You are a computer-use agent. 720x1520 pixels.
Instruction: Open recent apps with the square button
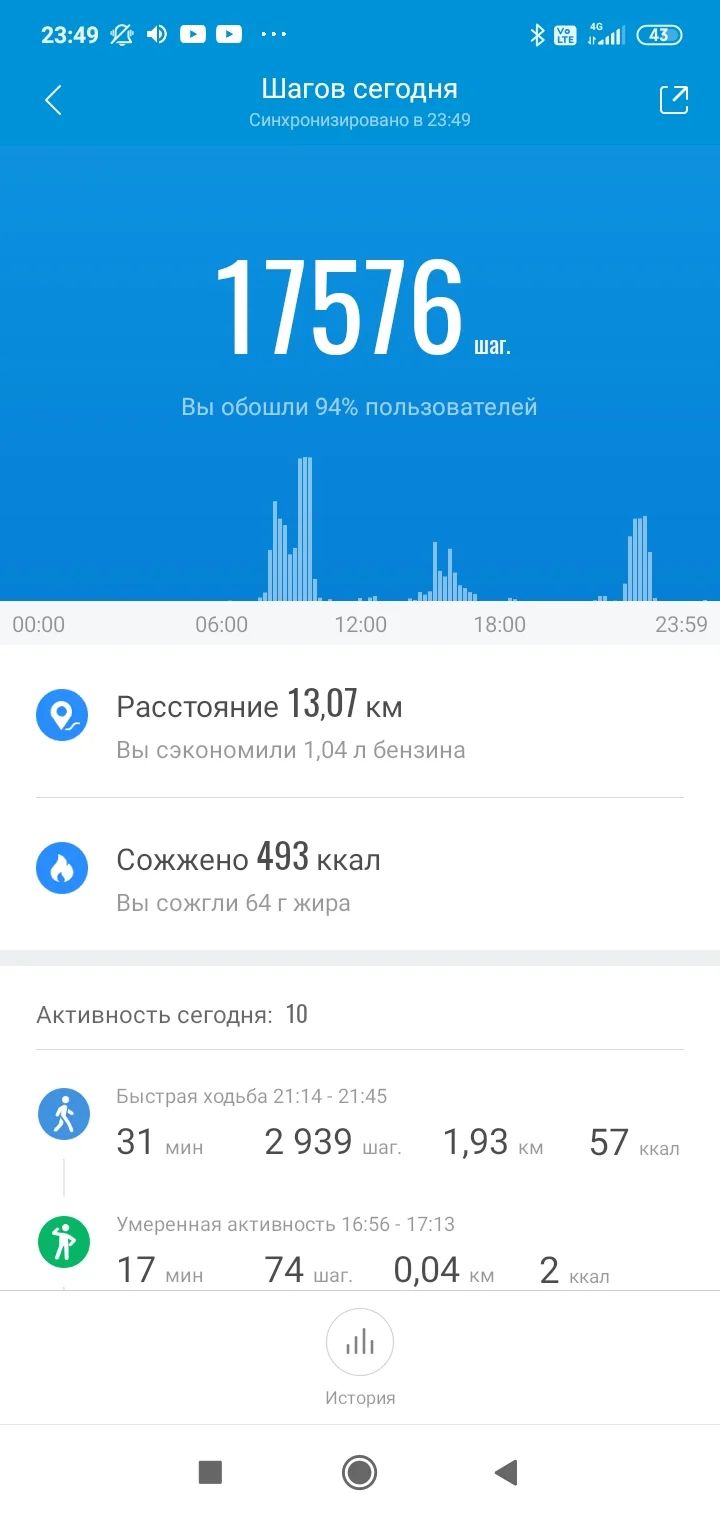coord(210,1472)
